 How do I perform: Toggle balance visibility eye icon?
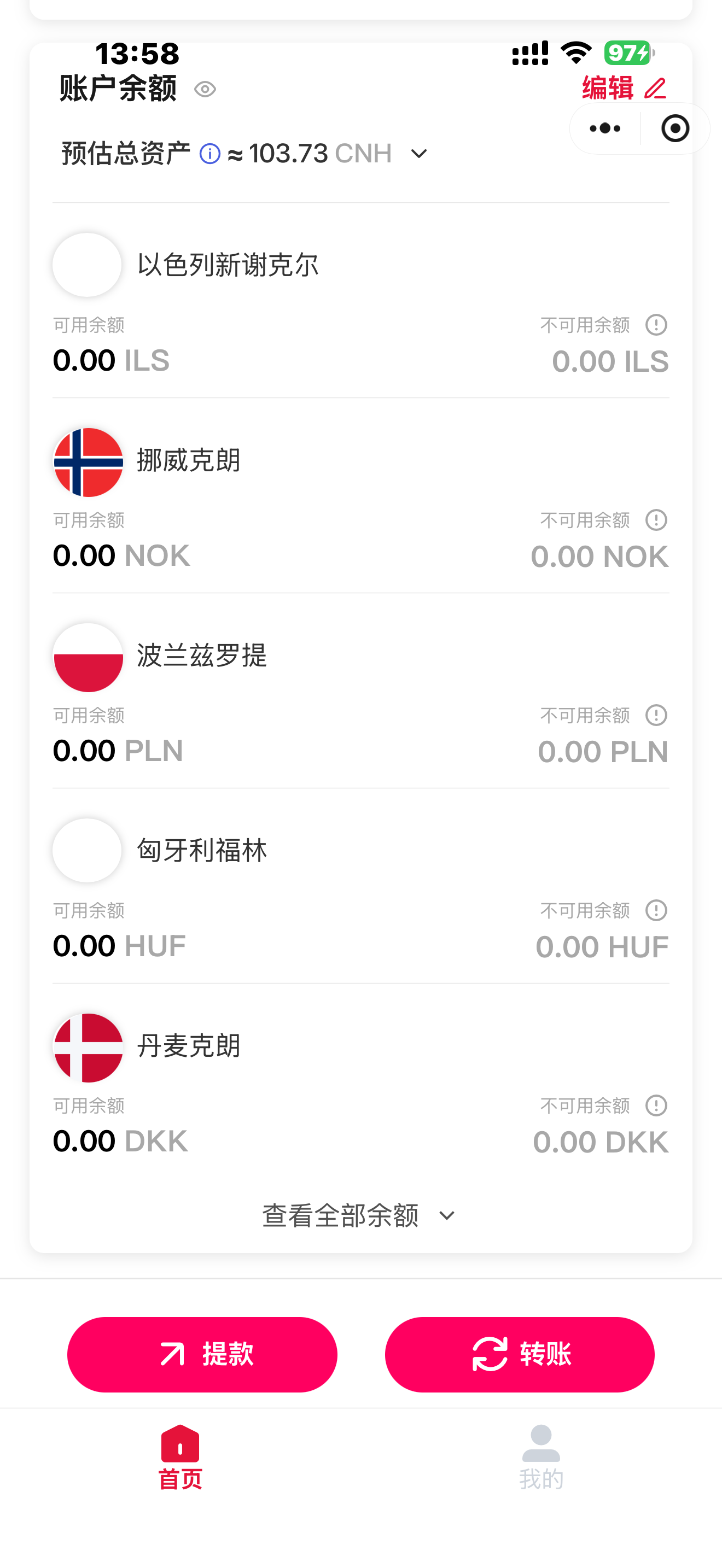tap(205, 90)
